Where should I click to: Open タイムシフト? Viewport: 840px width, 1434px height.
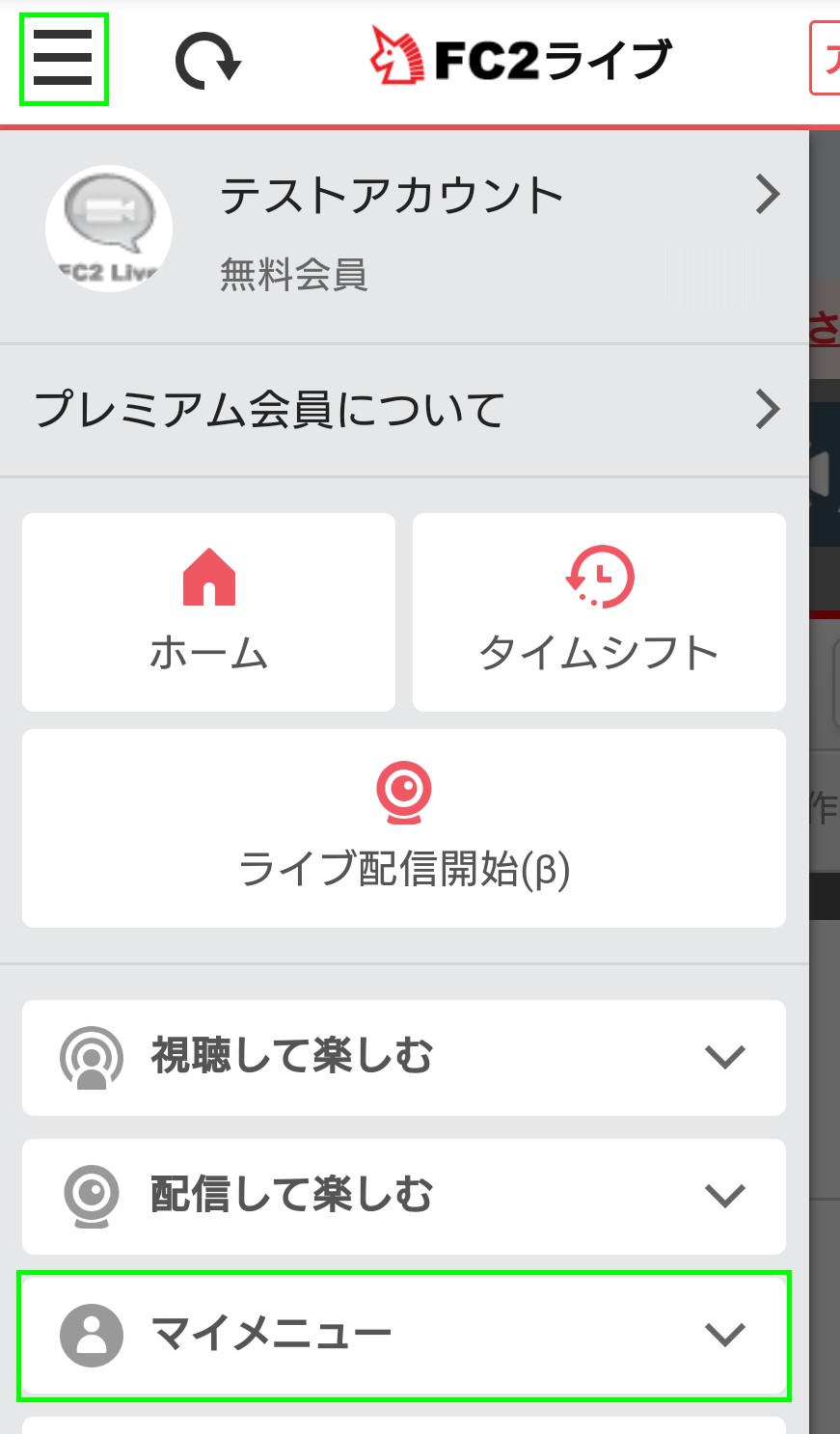coord(599,612)
